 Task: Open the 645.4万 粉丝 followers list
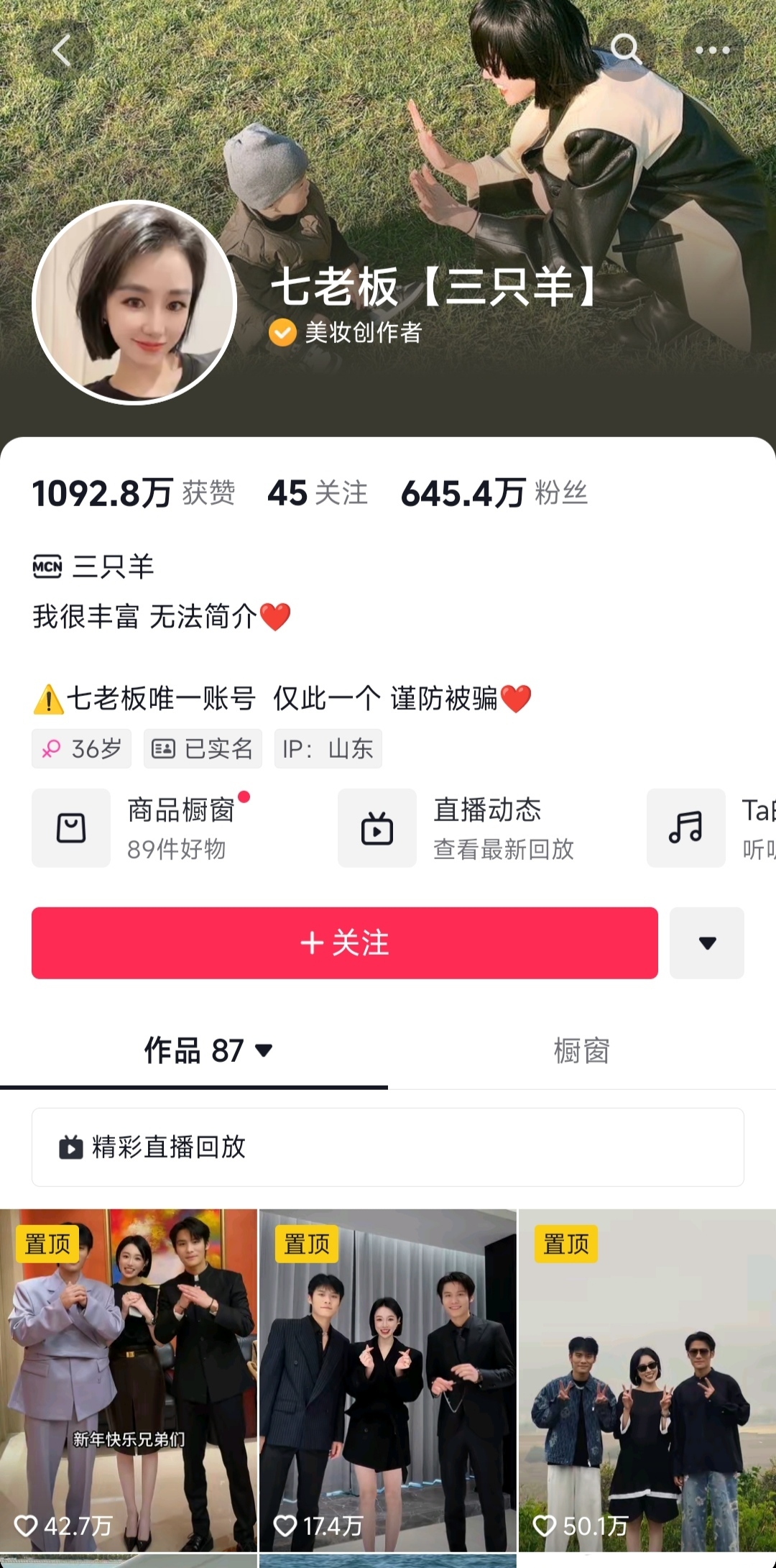494,493
